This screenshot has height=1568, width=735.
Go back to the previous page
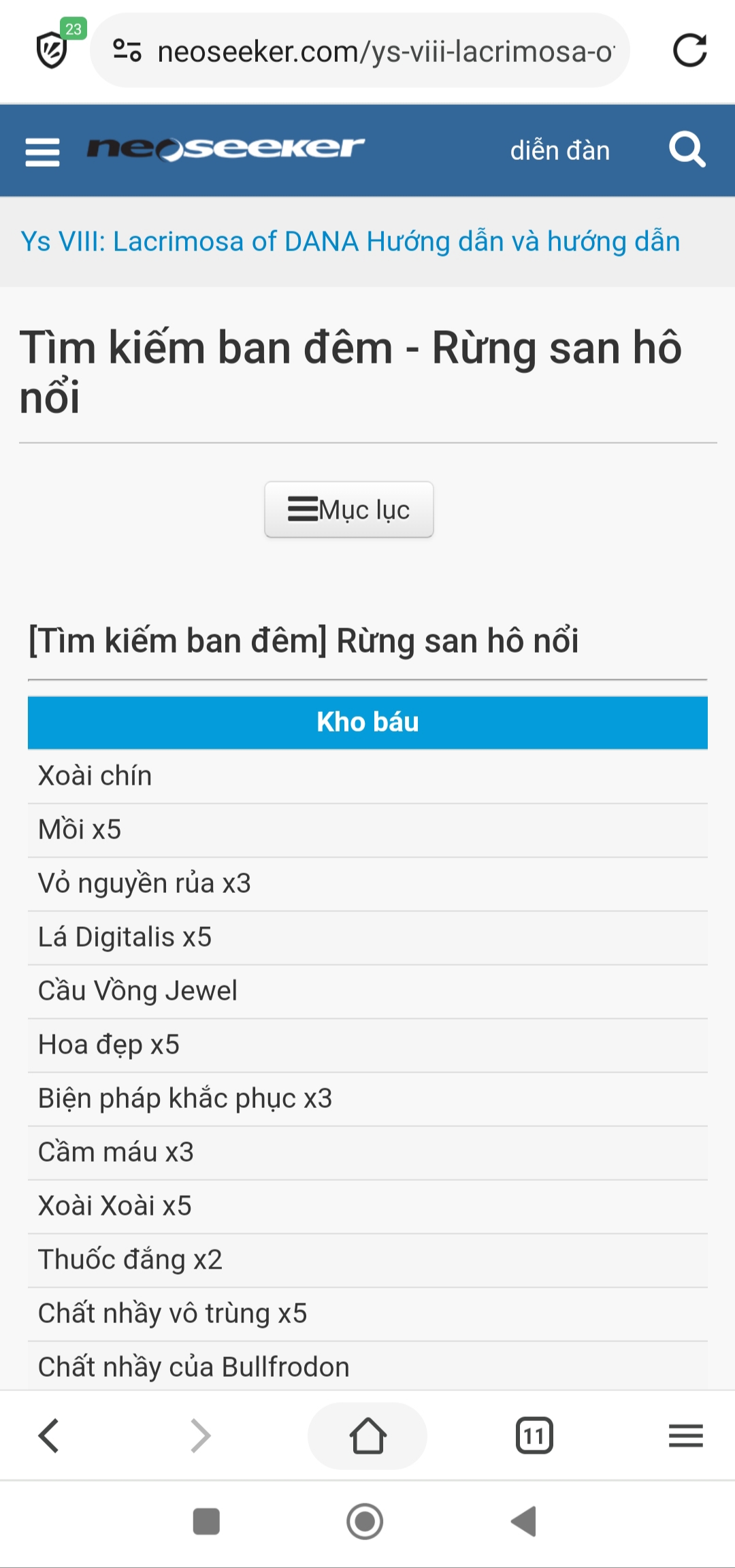click(49, 1435)
